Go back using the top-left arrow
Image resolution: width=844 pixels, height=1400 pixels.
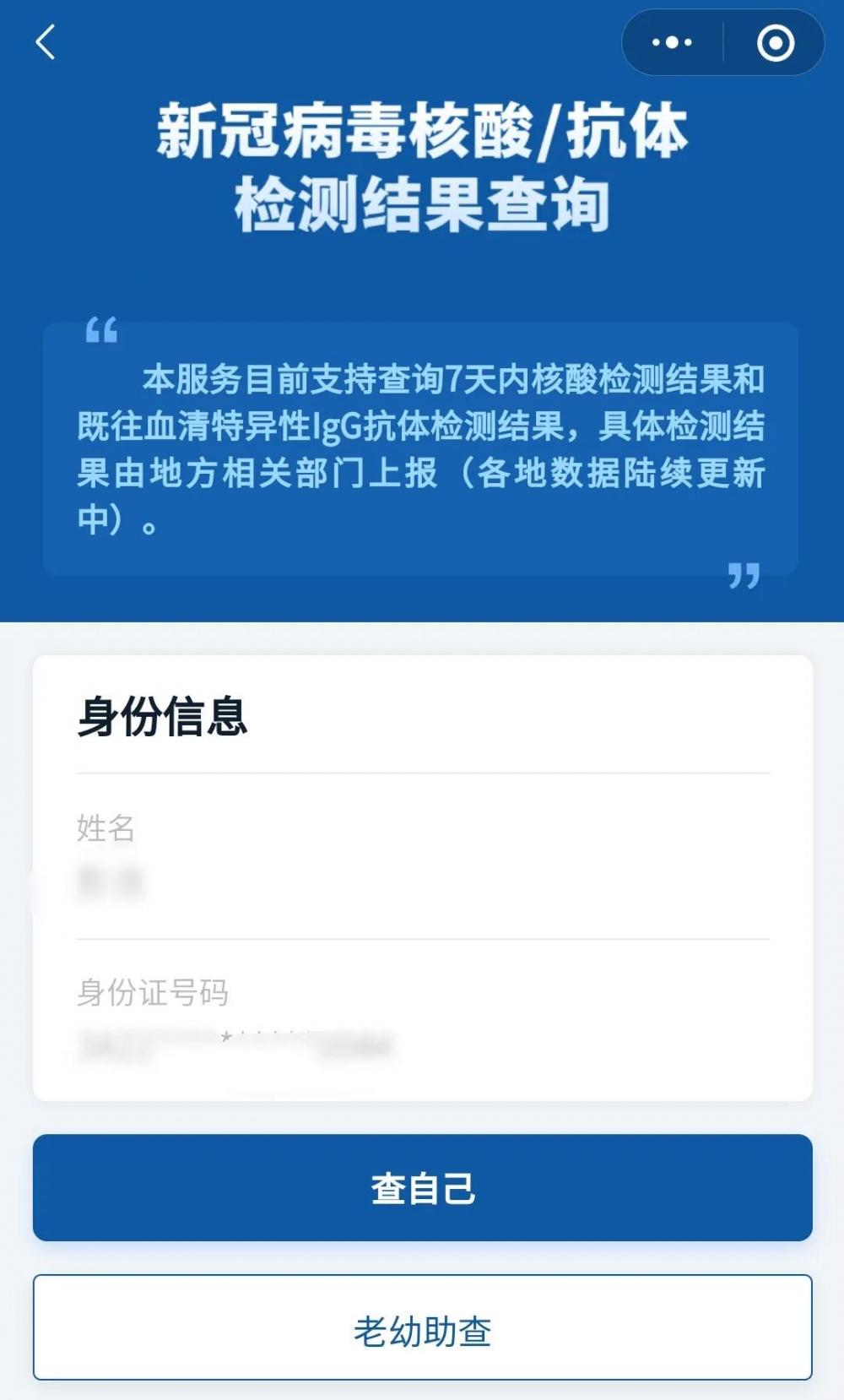tap(46, 42)
